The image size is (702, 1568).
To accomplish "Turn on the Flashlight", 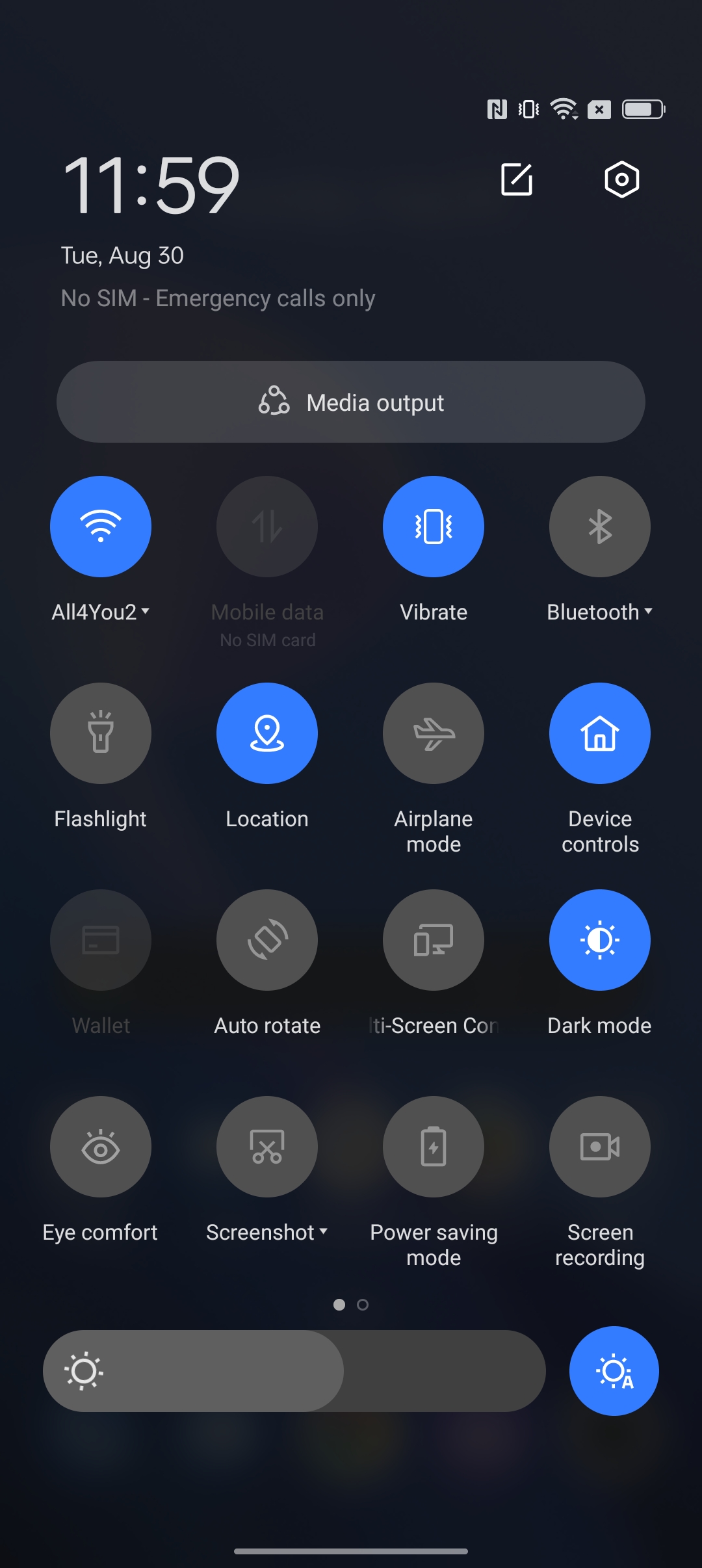I will click(x=101, y=733).
